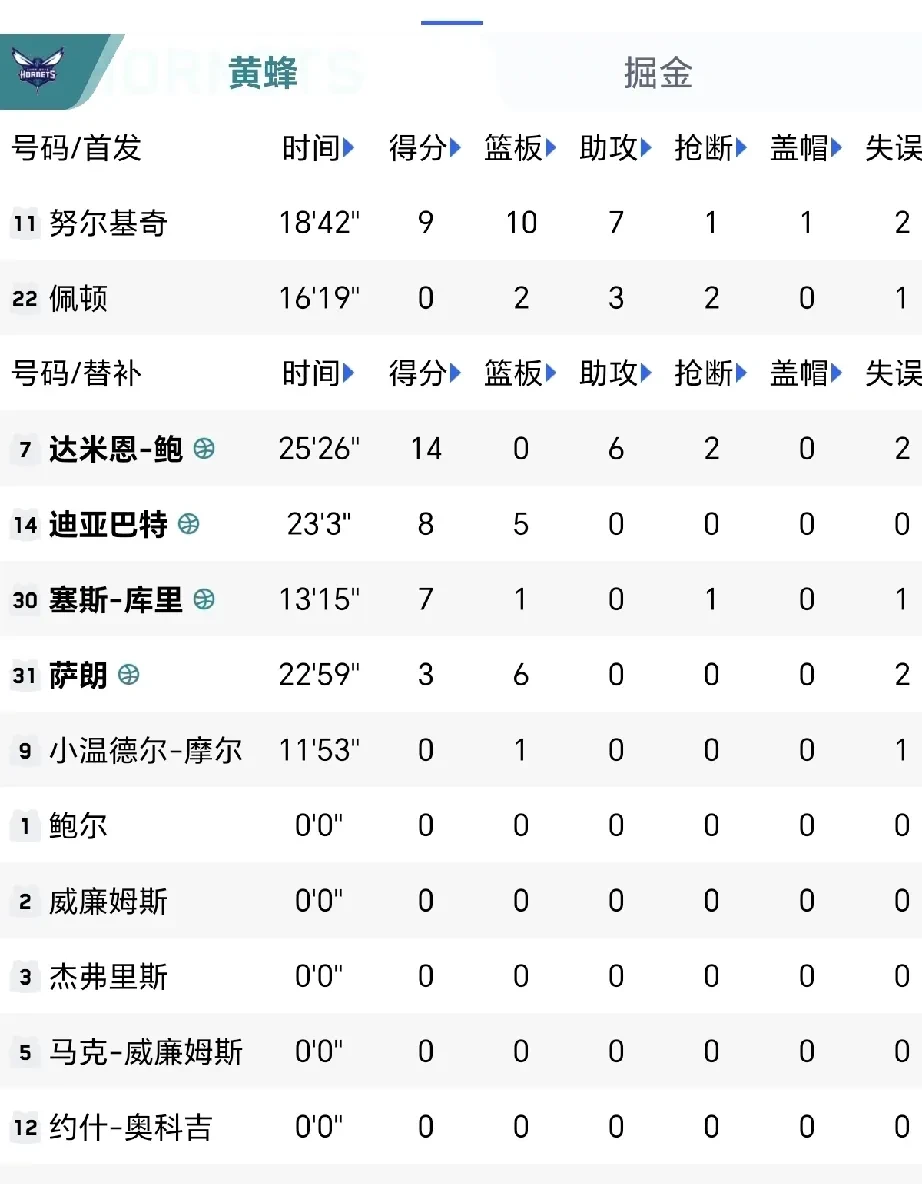The image size is (922, 1184).
Task: Click jersey number badge 22 for 佩顿
Action: click(25, 299)
